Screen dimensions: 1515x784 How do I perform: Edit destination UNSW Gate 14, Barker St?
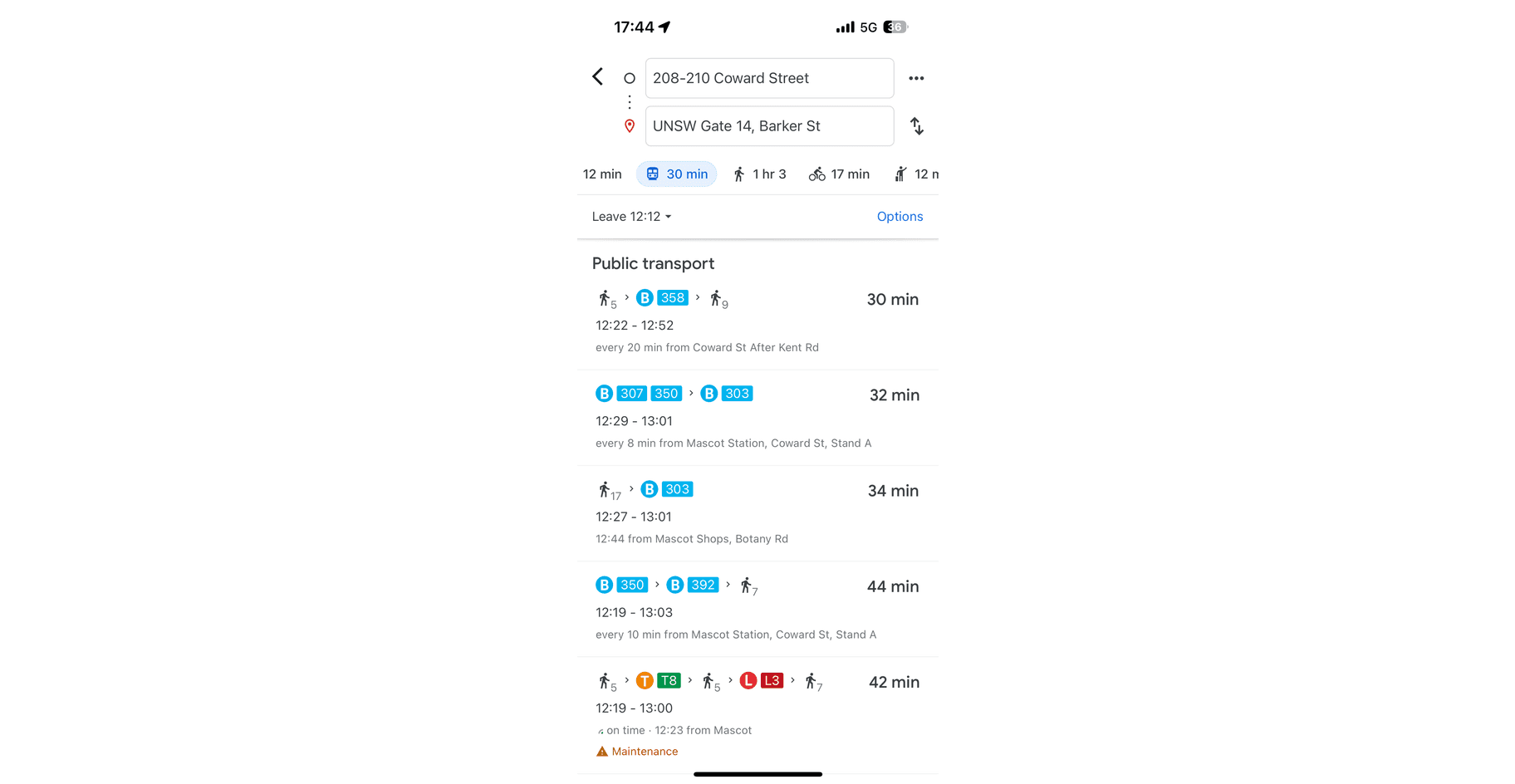click(x=768, y=126)
